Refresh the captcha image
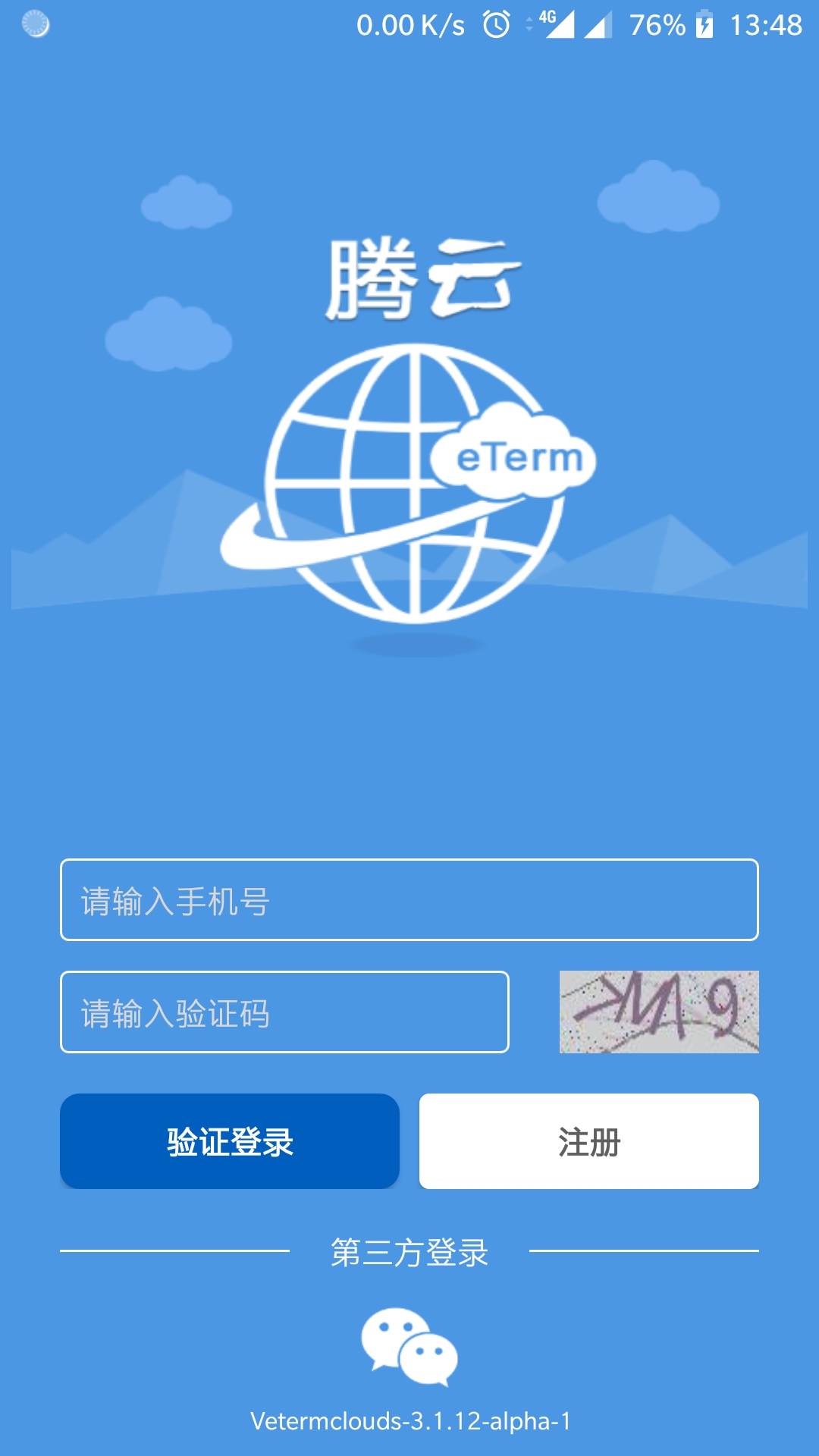Image resolution: width=819 pixels, height=1456 pixels. click(x=659, y=1012)
